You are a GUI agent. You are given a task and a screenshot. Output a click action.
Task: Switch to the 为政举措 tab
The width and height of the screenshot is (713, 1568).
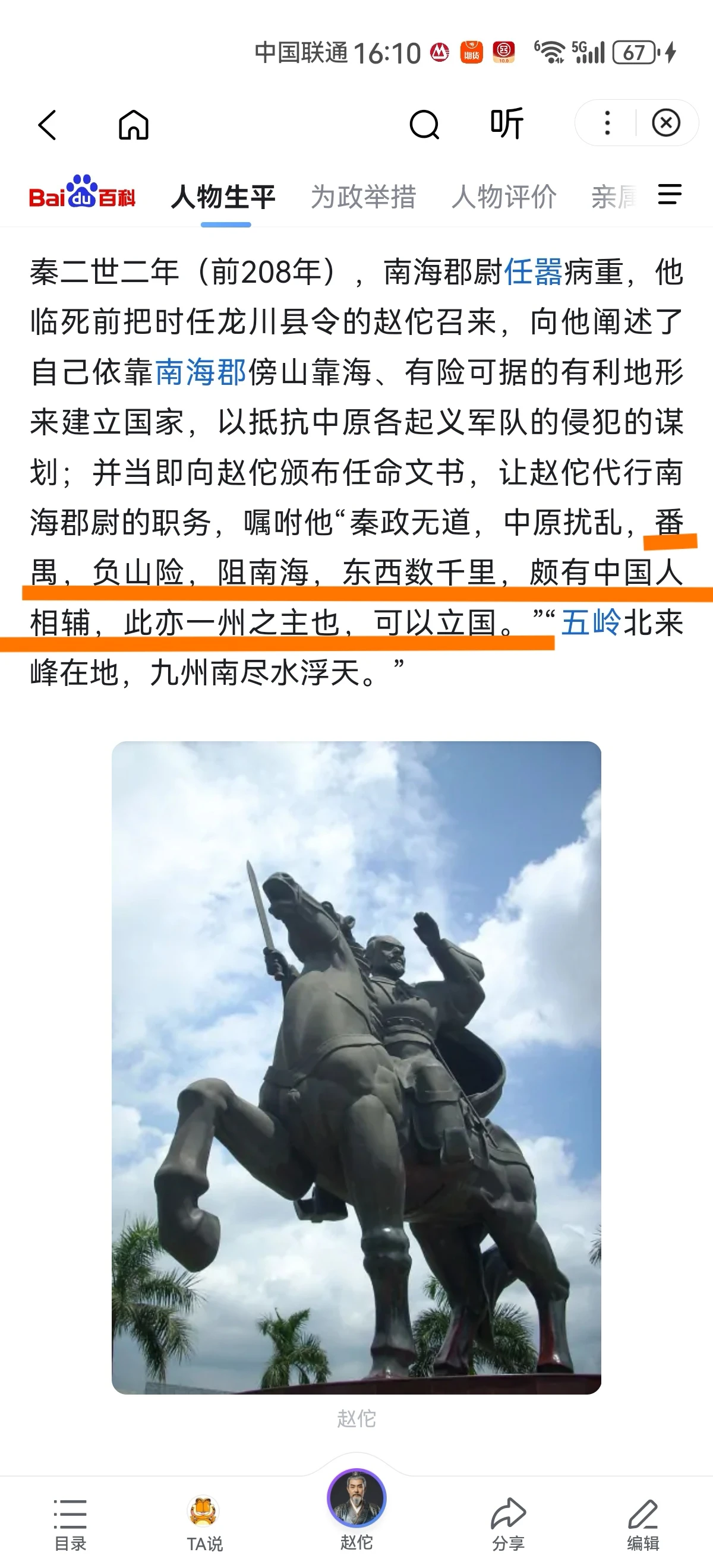(362, 197)
